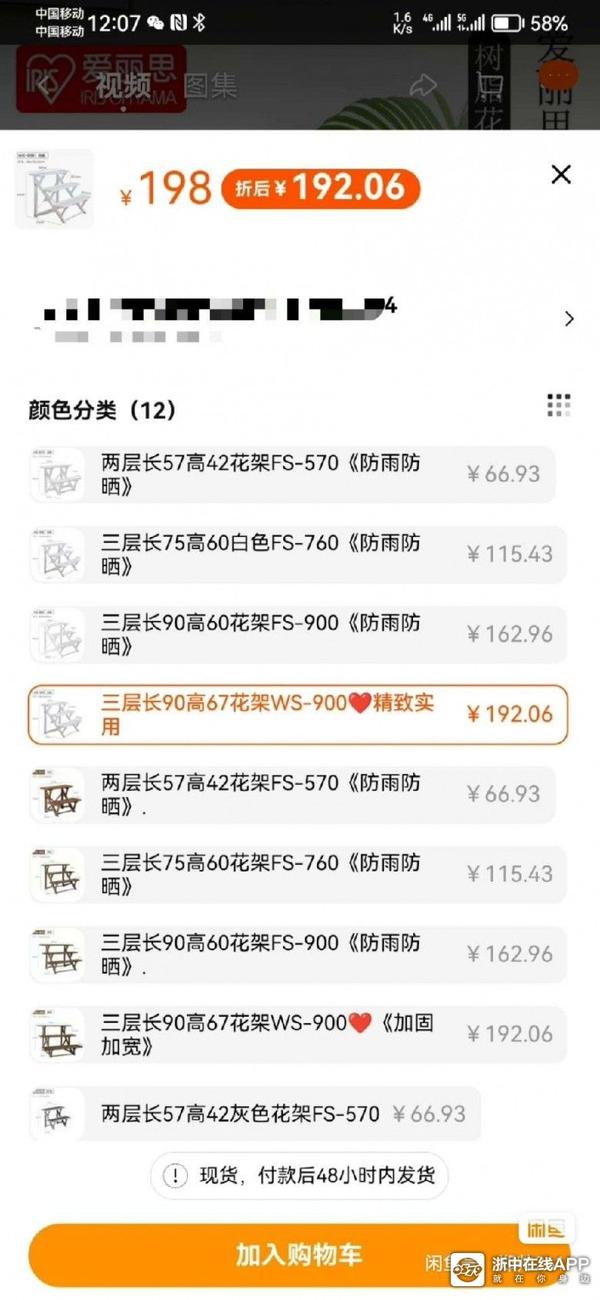Switch color options to grid view
Image resolution: width=600 pixels, height=1300 pixels.
click(x=558, y=405)
